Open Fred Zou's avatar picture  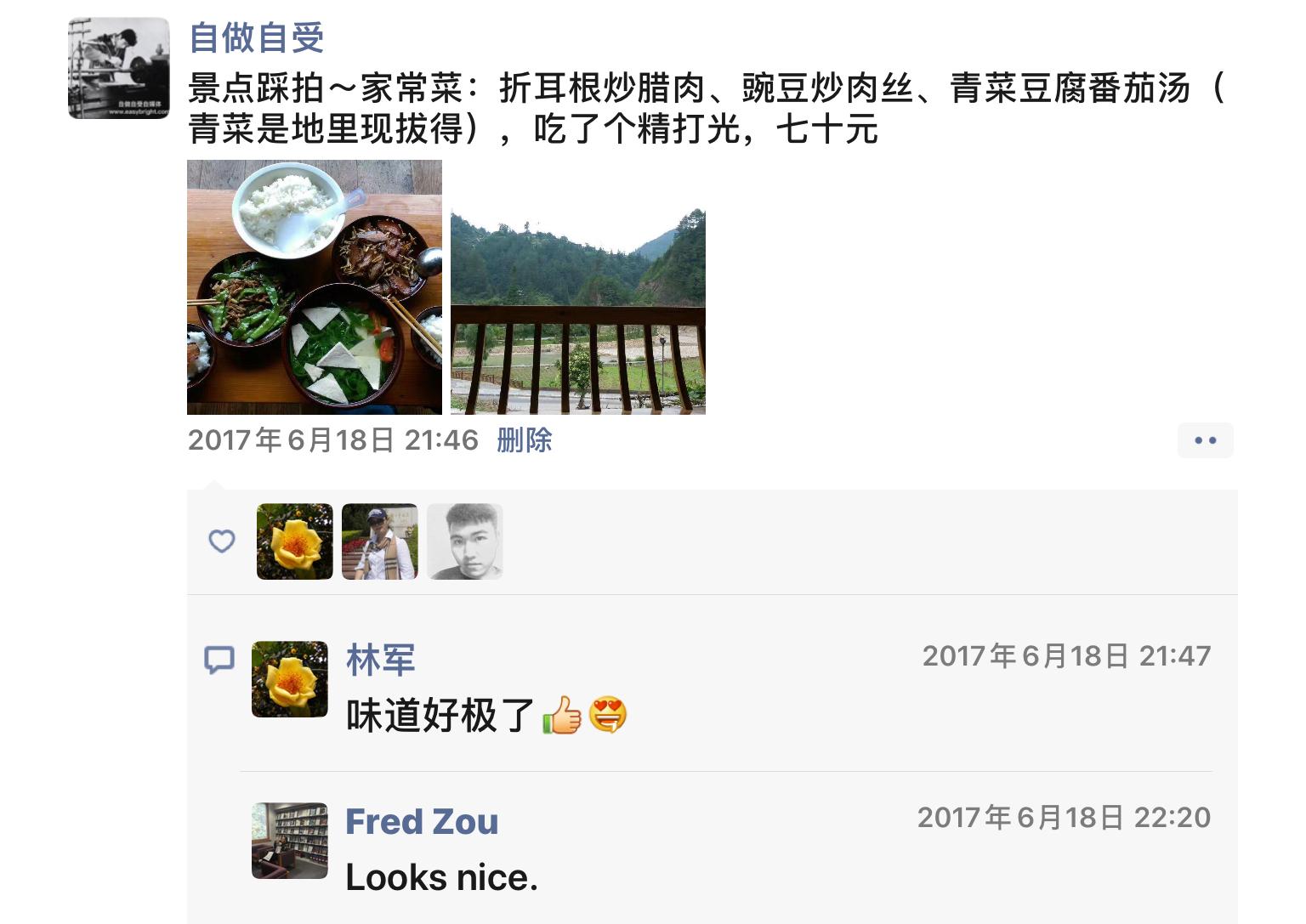coord(290,841)
